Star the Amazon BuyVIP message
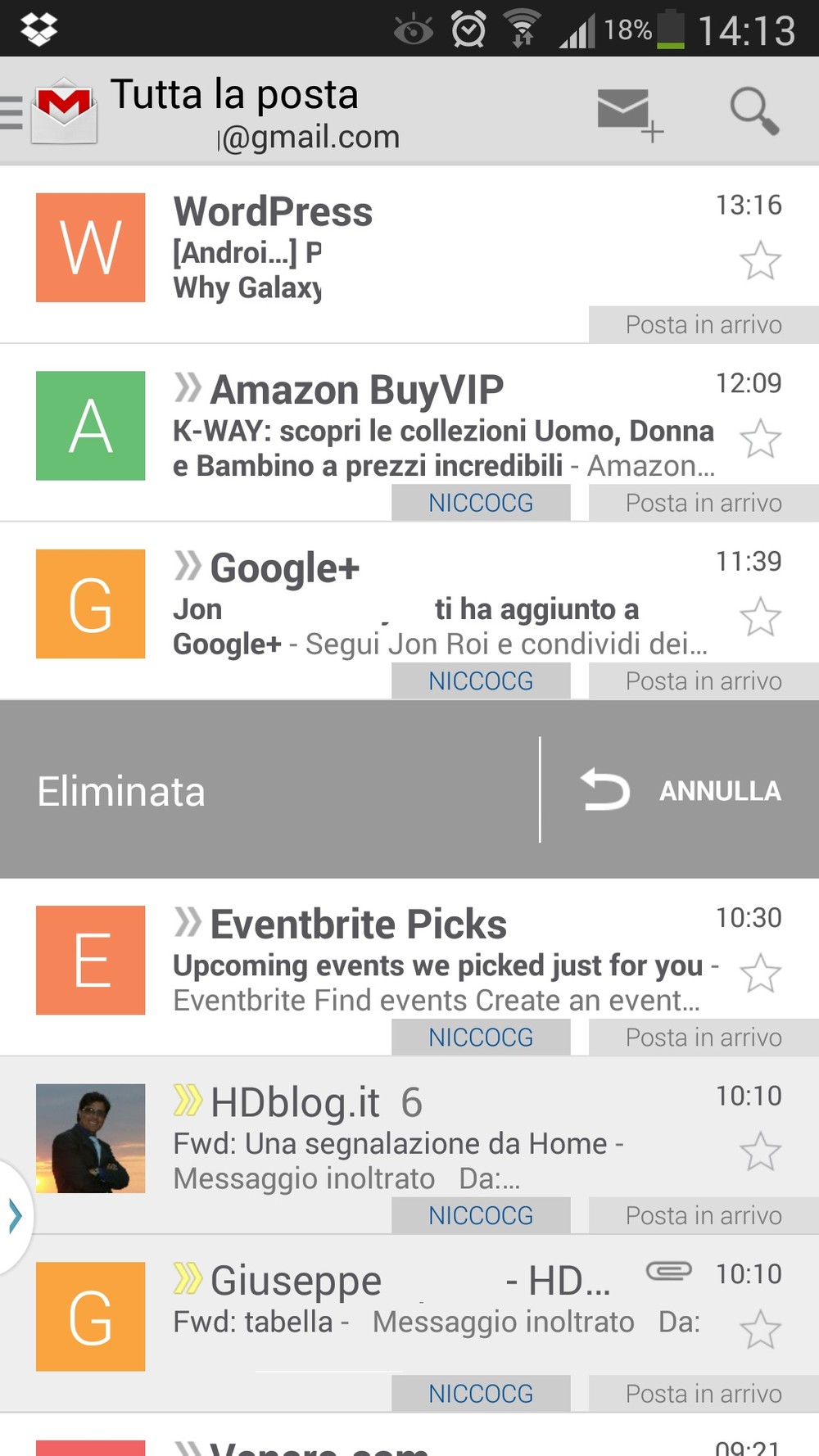This screenshot has width=819, height=1456. pyautogui.click(x=760, y=439)
